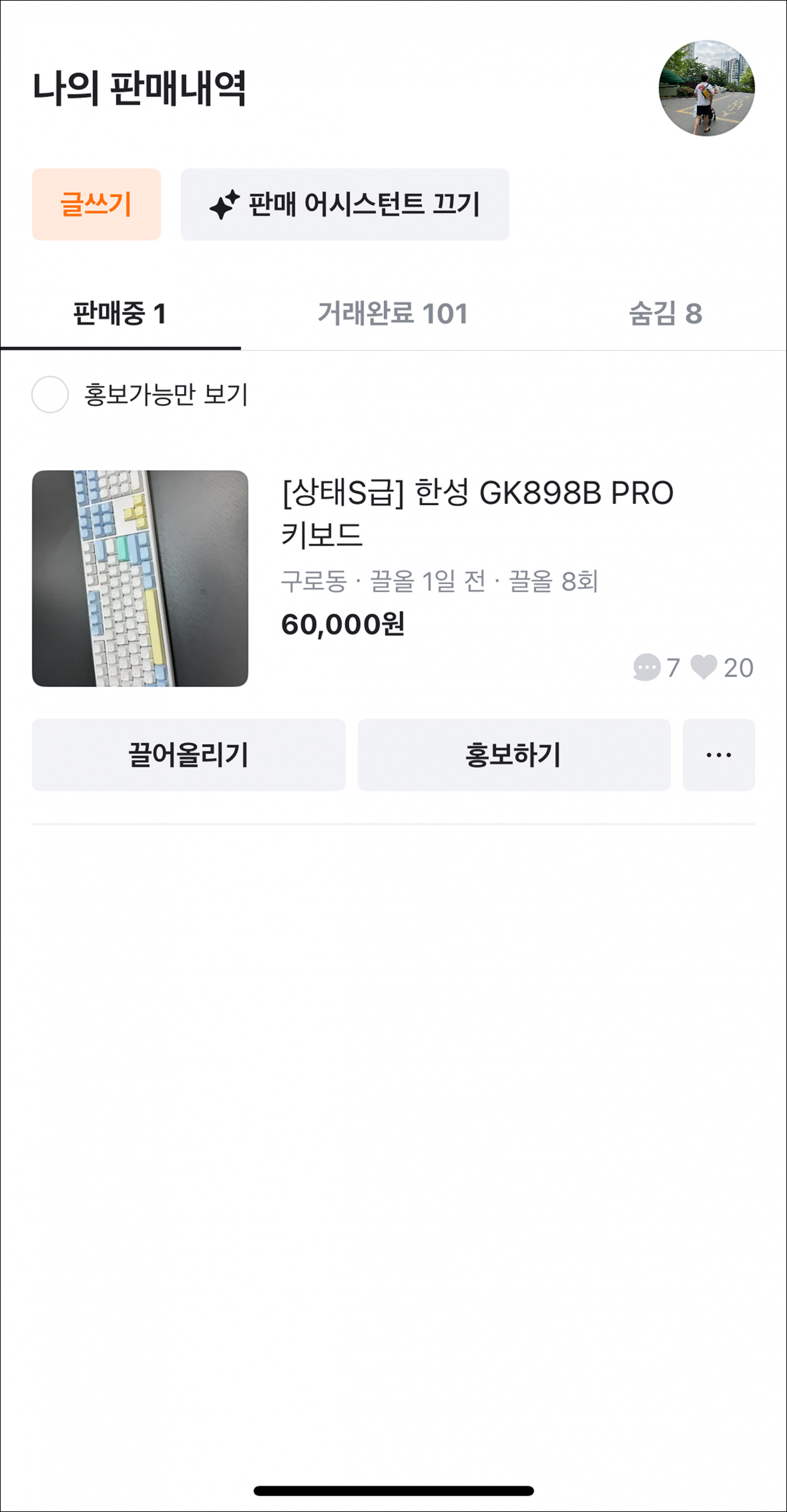The height and width of the screenshot is (1512, 787).
Task: Switch to the 숨김 8 tab
Action: pos(665,313)
